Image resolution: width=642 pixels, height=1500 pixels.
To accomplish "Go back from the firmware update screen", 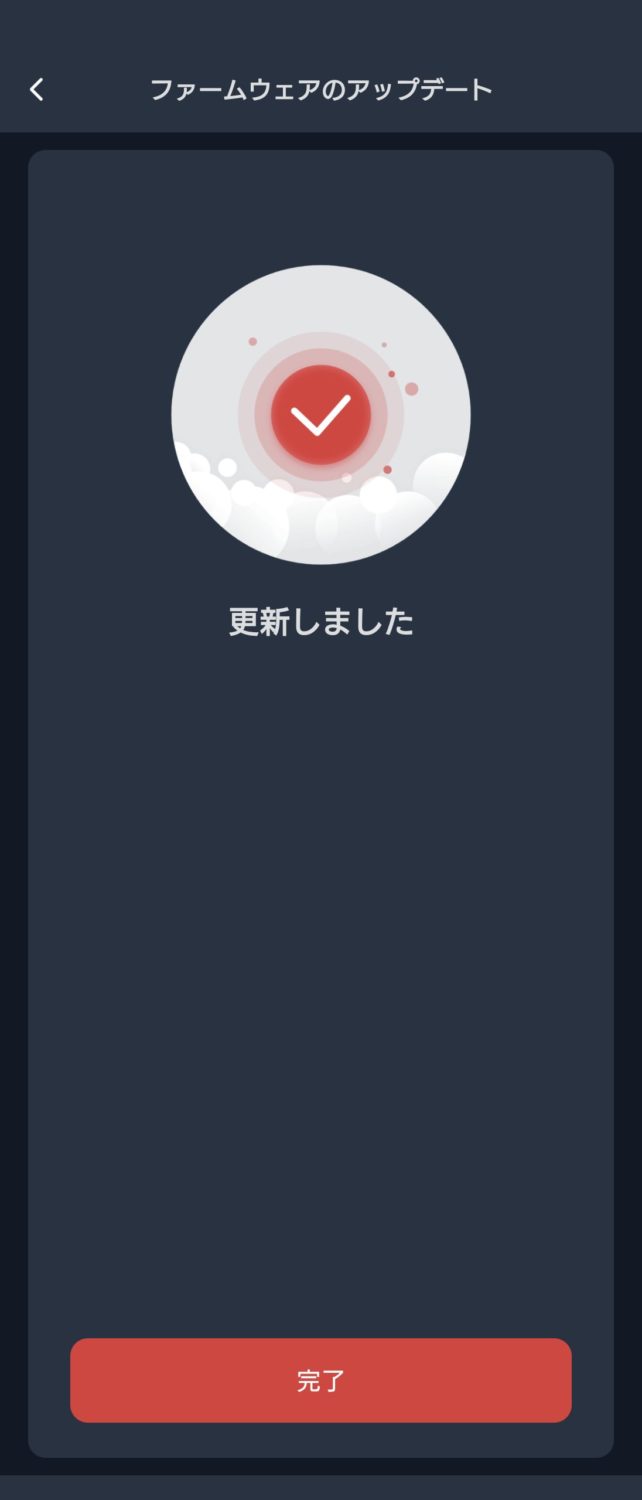I will pos(37,90).
